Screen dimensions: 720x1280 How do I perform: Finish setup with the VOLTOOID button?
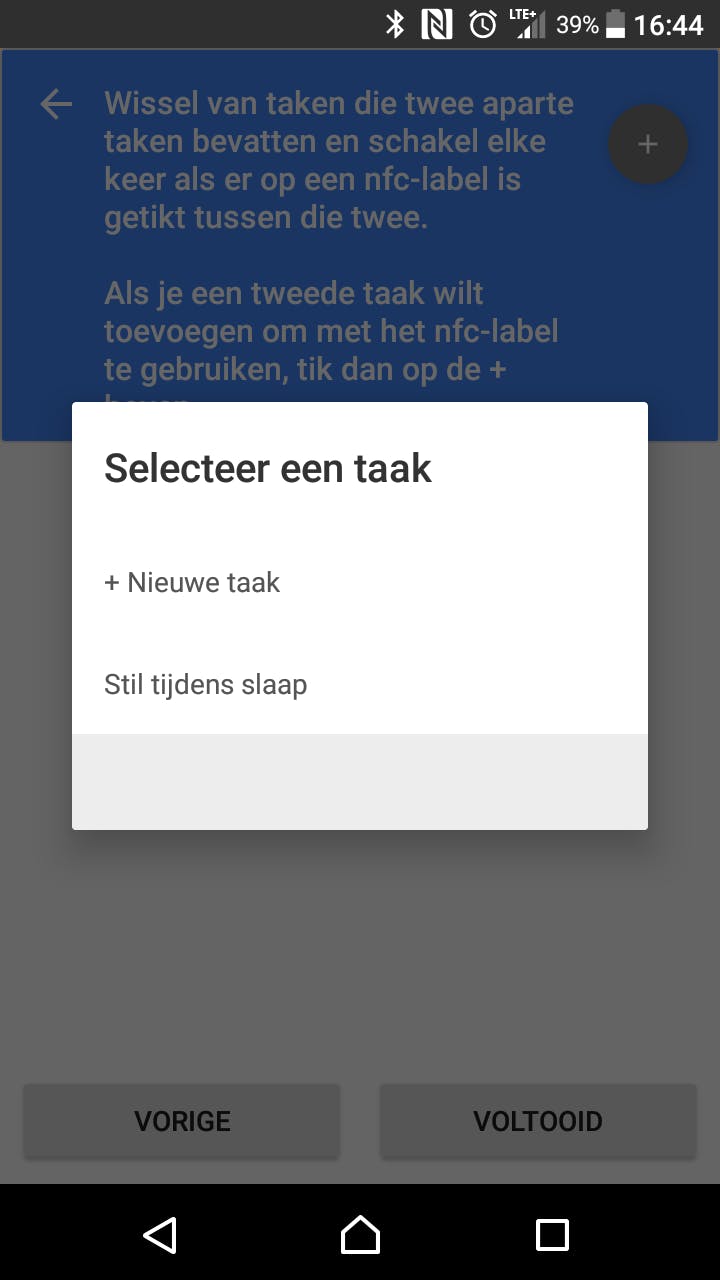538,1121
